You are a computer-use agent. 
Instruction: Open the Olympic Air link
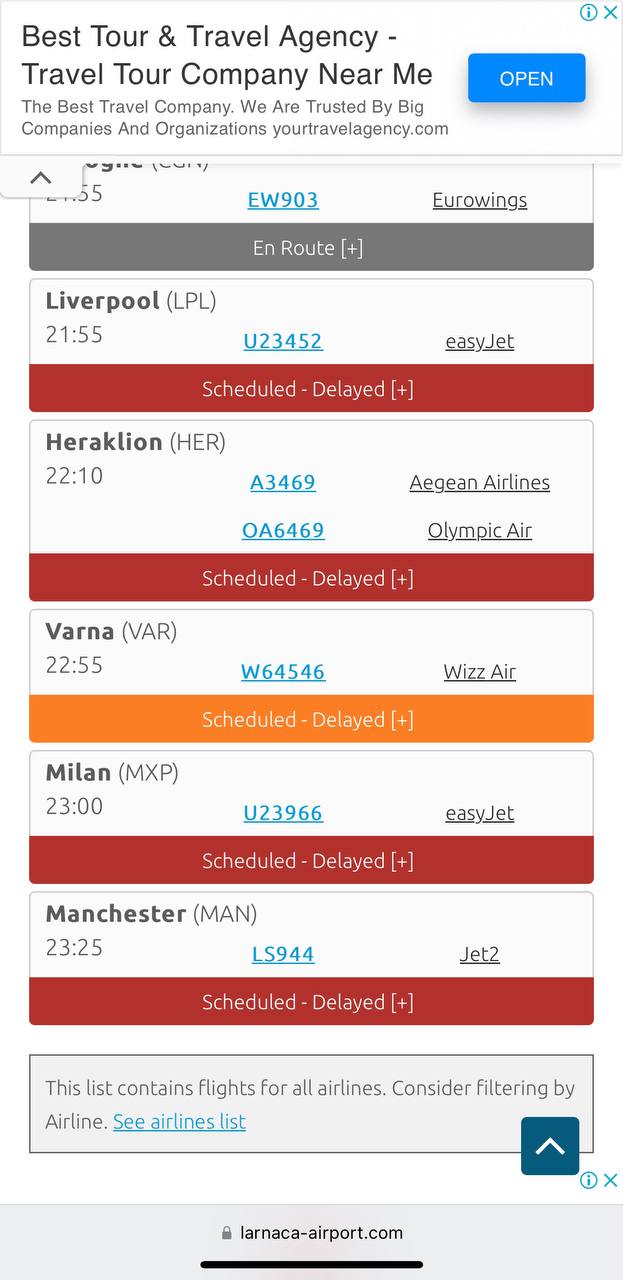click(479, 530)
